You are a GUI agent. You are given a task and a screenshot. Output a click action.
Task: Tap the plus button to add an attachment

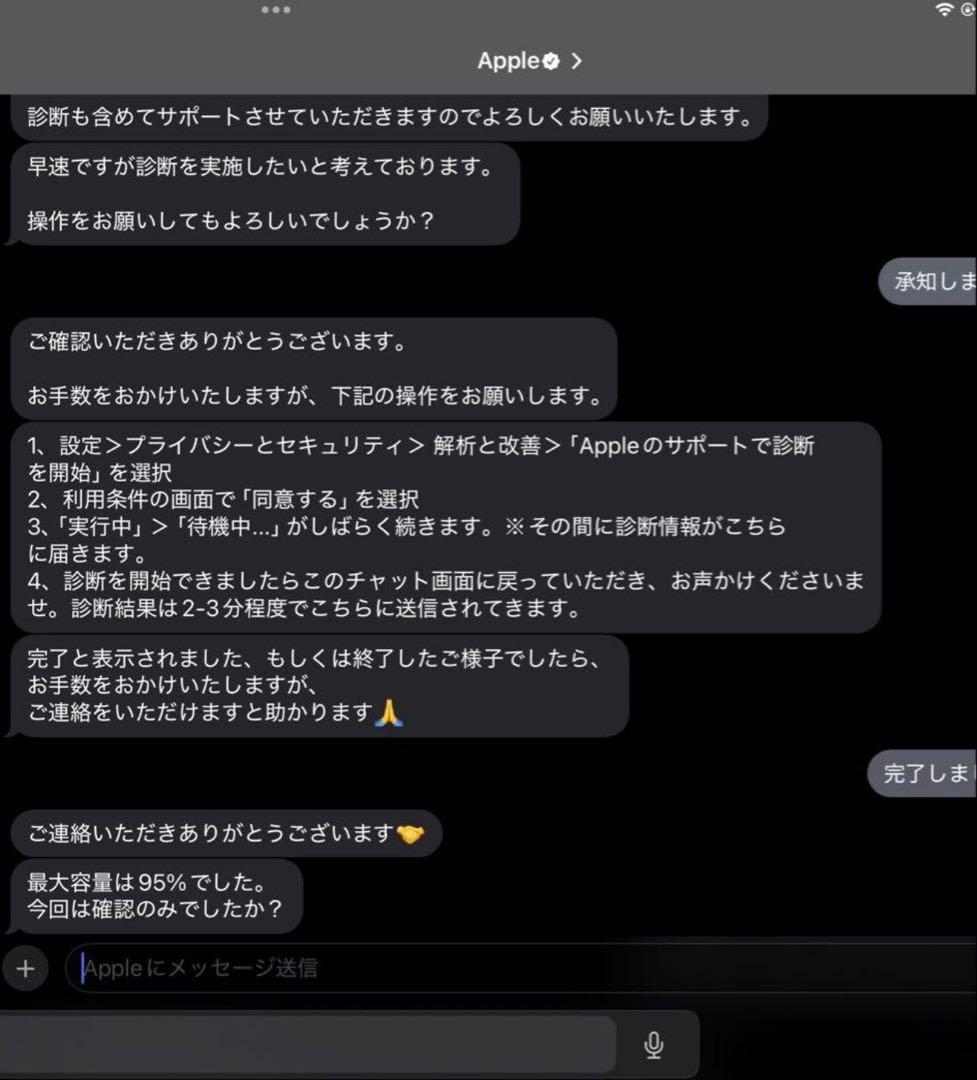(25, 968)
